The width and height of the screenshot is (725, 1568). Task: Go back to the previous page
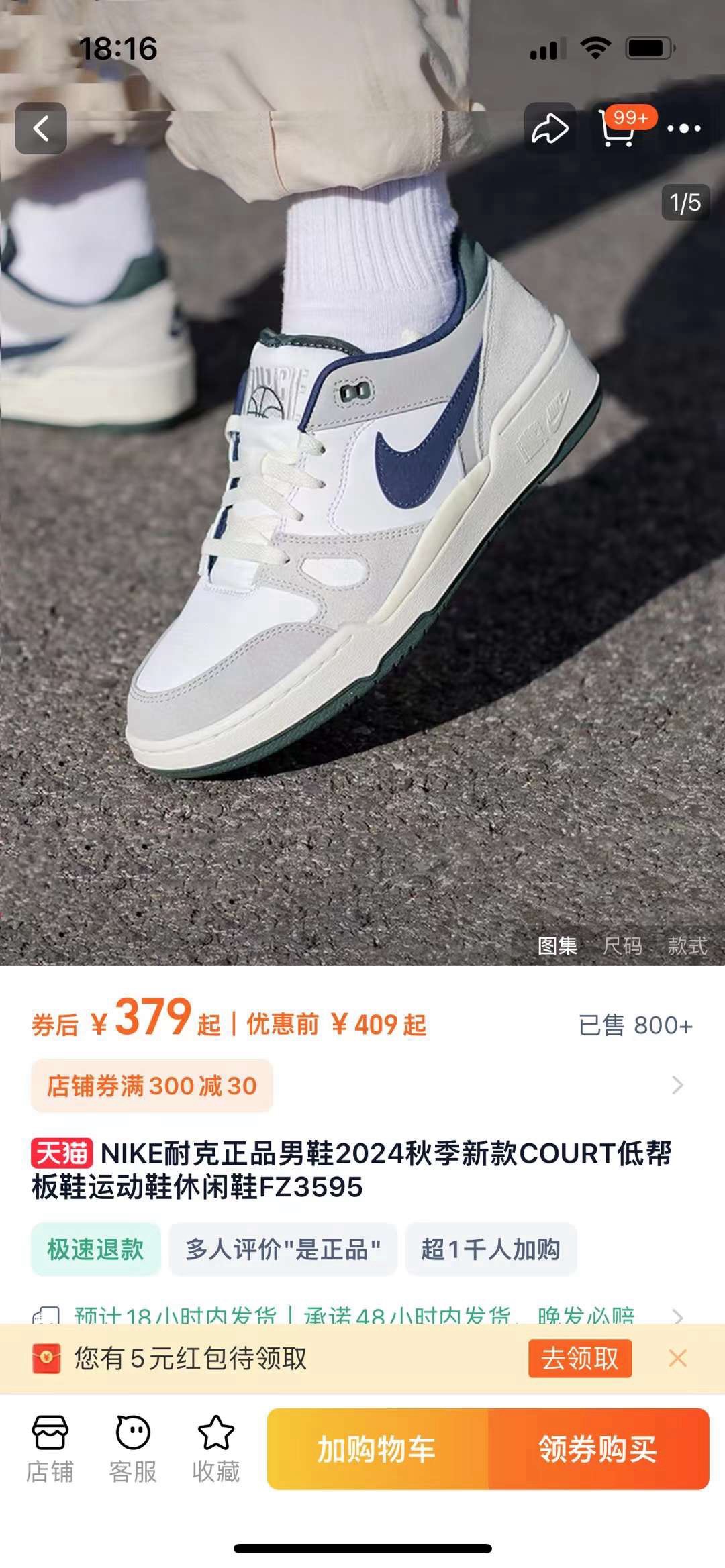click(41, 128)
